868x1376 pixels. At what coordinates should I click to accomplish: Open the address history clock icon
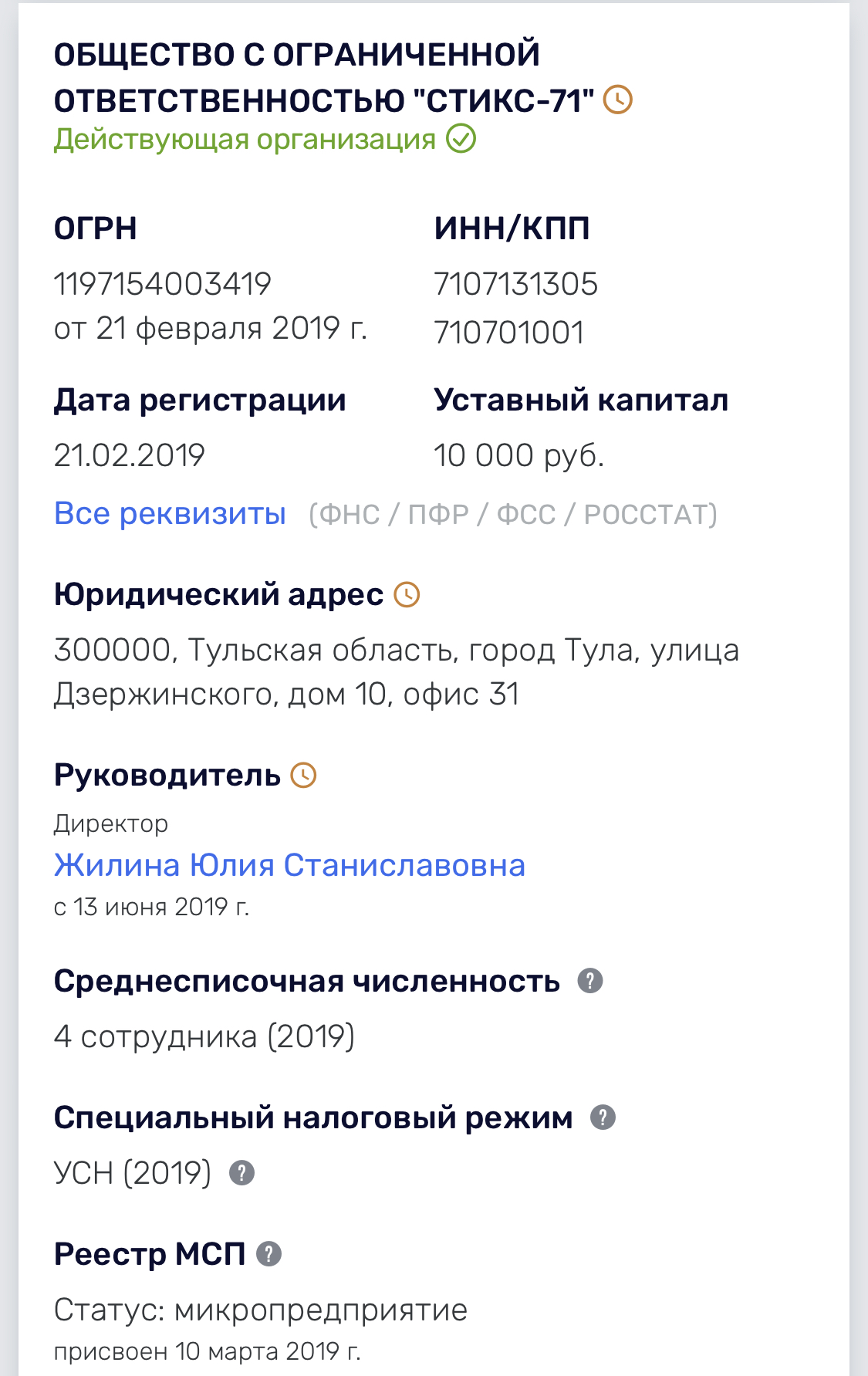point(407,595)
